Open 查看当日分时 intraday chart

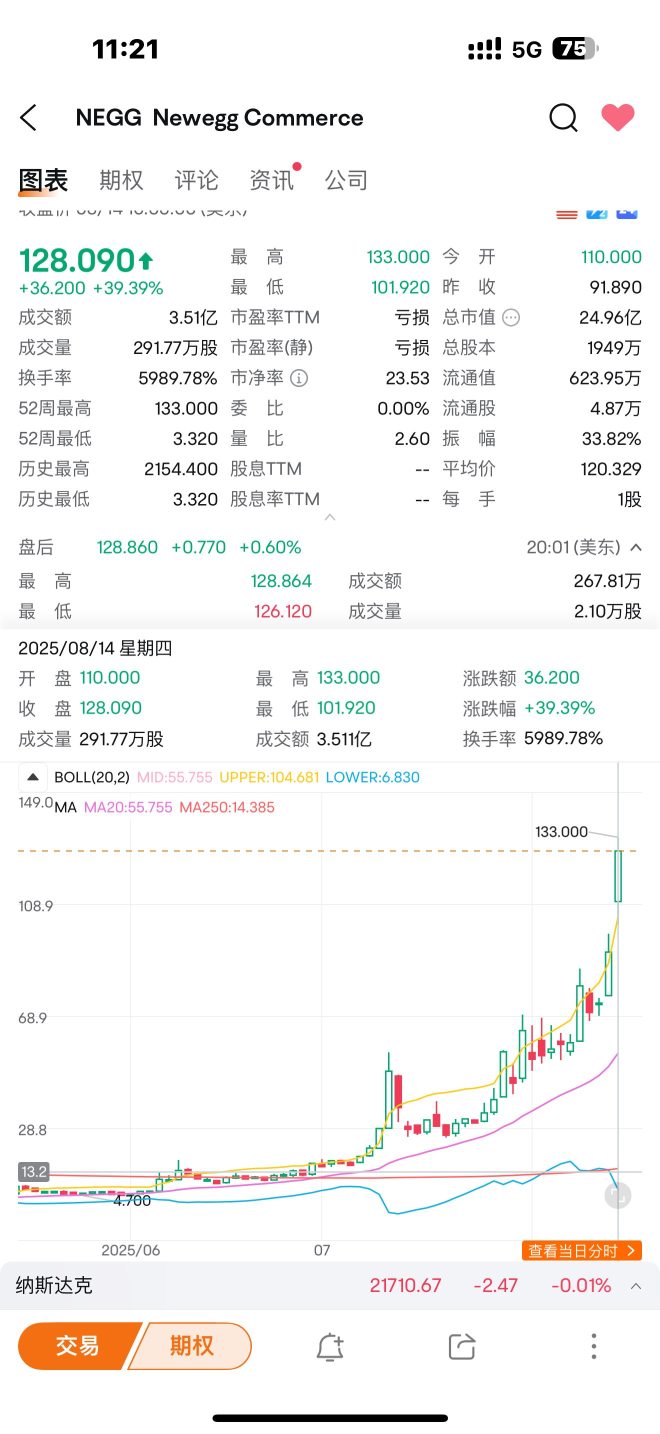582,1250
